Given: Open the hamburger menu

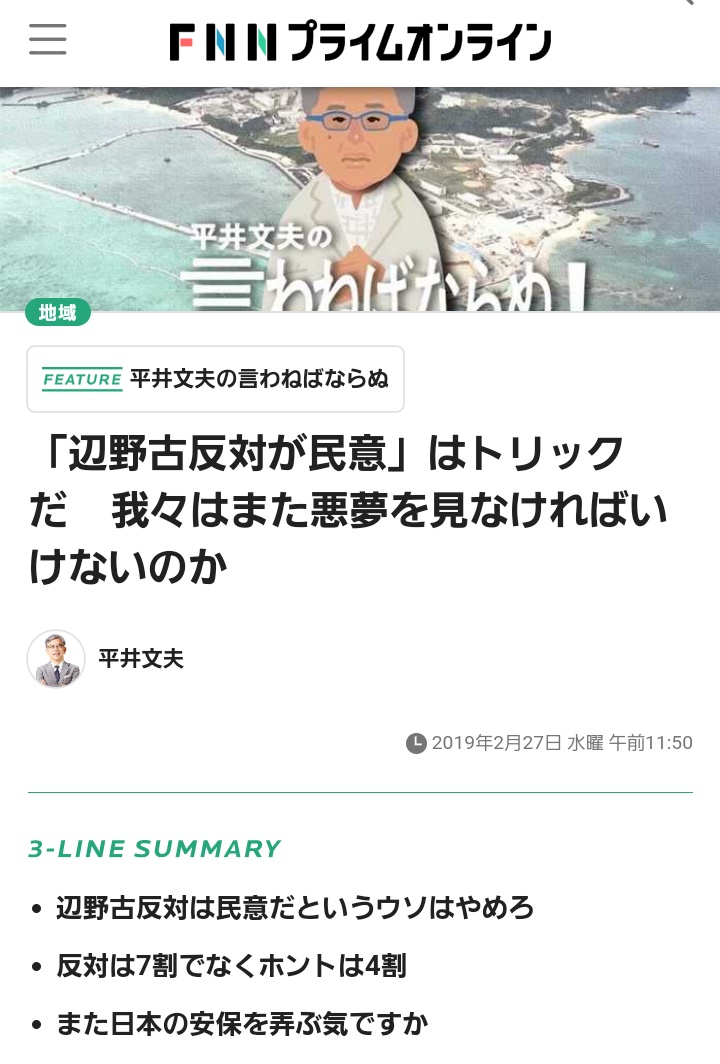Looking at the screenshot, I should 47,38.
